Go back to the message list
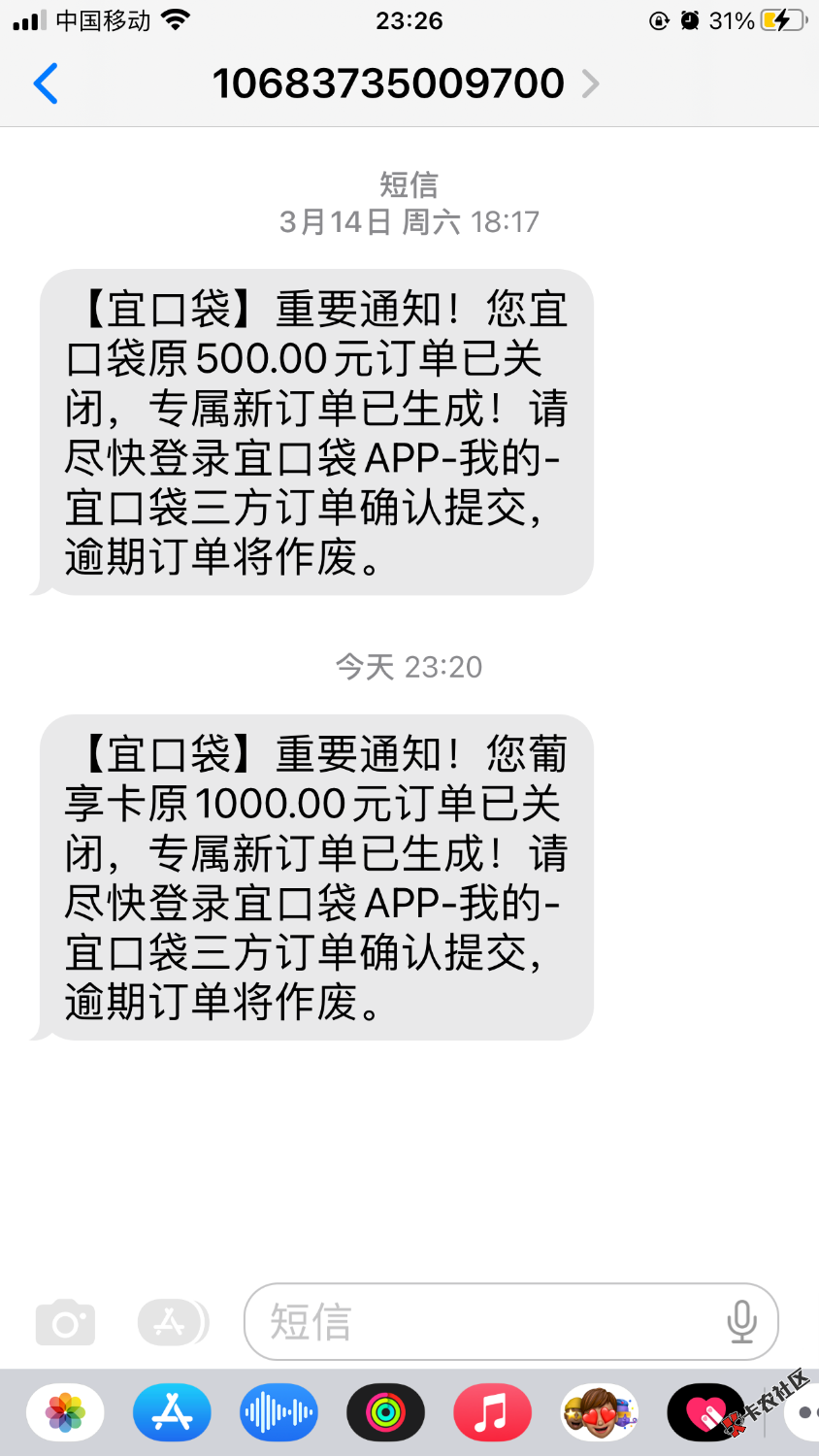The width and height of the screenshot is (819, 1456). [46, 83]
